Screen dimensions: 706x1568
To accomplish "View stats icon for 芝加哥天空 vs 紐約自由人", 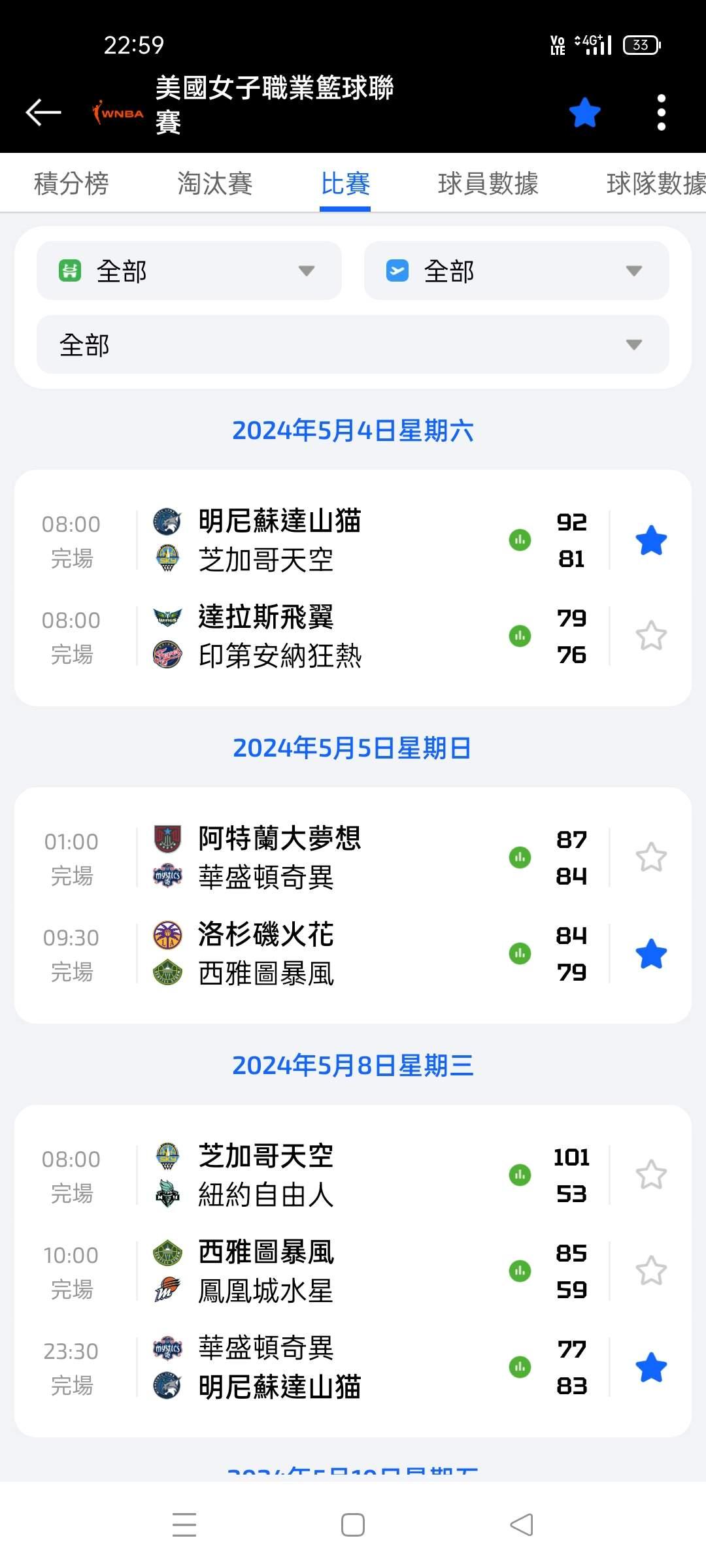I will pyautogui.click(x=520, y=1175).
